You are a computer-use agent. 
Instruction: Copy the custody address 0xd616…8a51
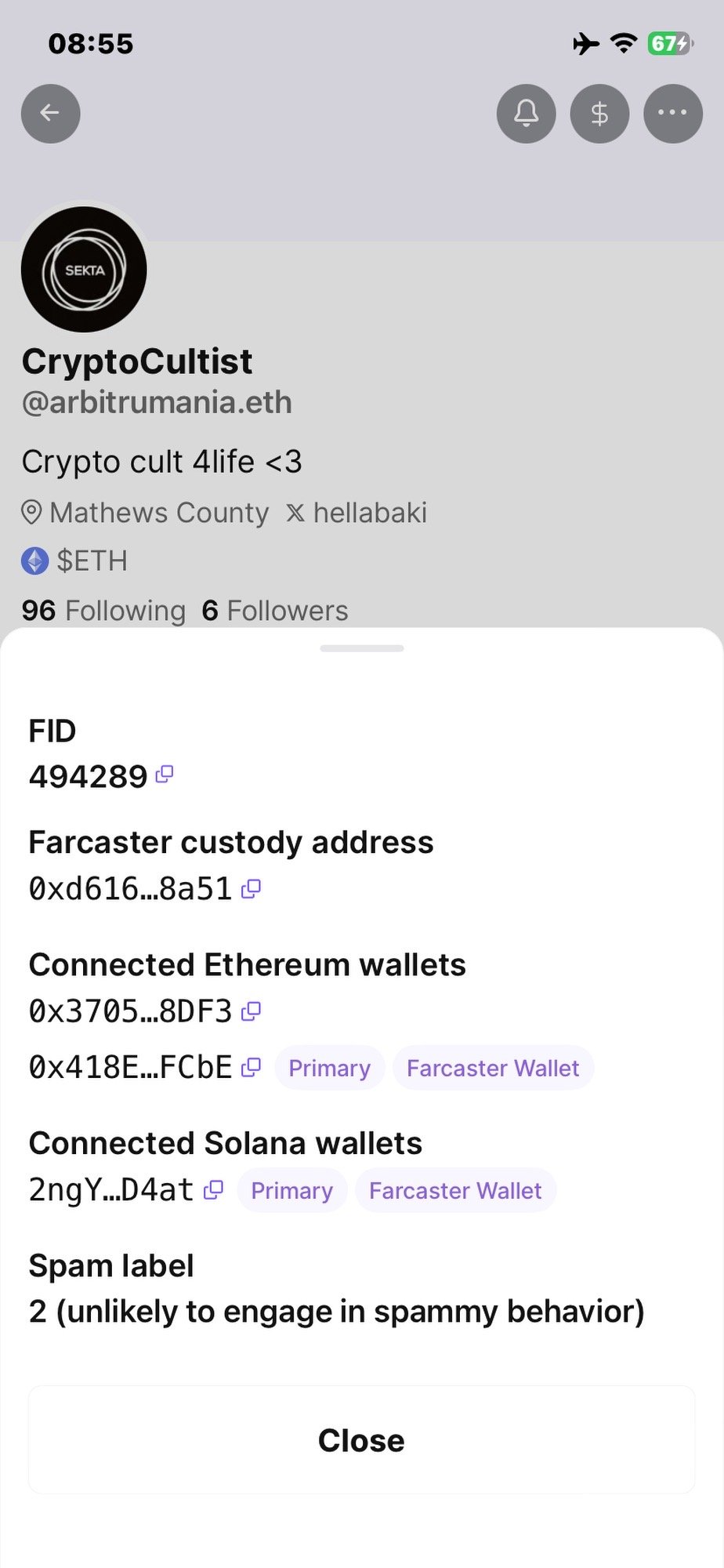(x=251, y=888)
